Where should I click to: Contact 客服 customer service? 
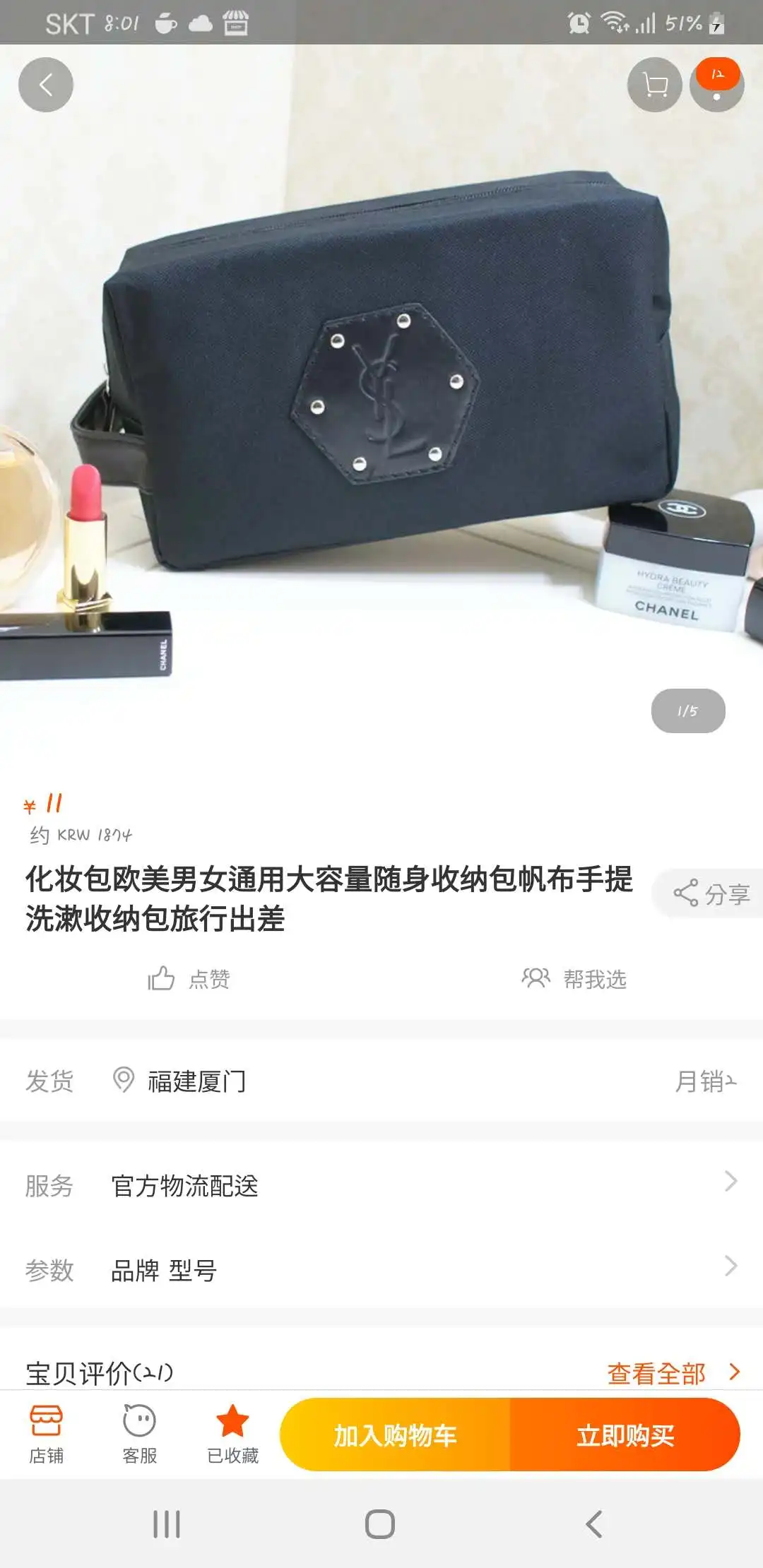pyautogui.click(x=139, y=1434)
